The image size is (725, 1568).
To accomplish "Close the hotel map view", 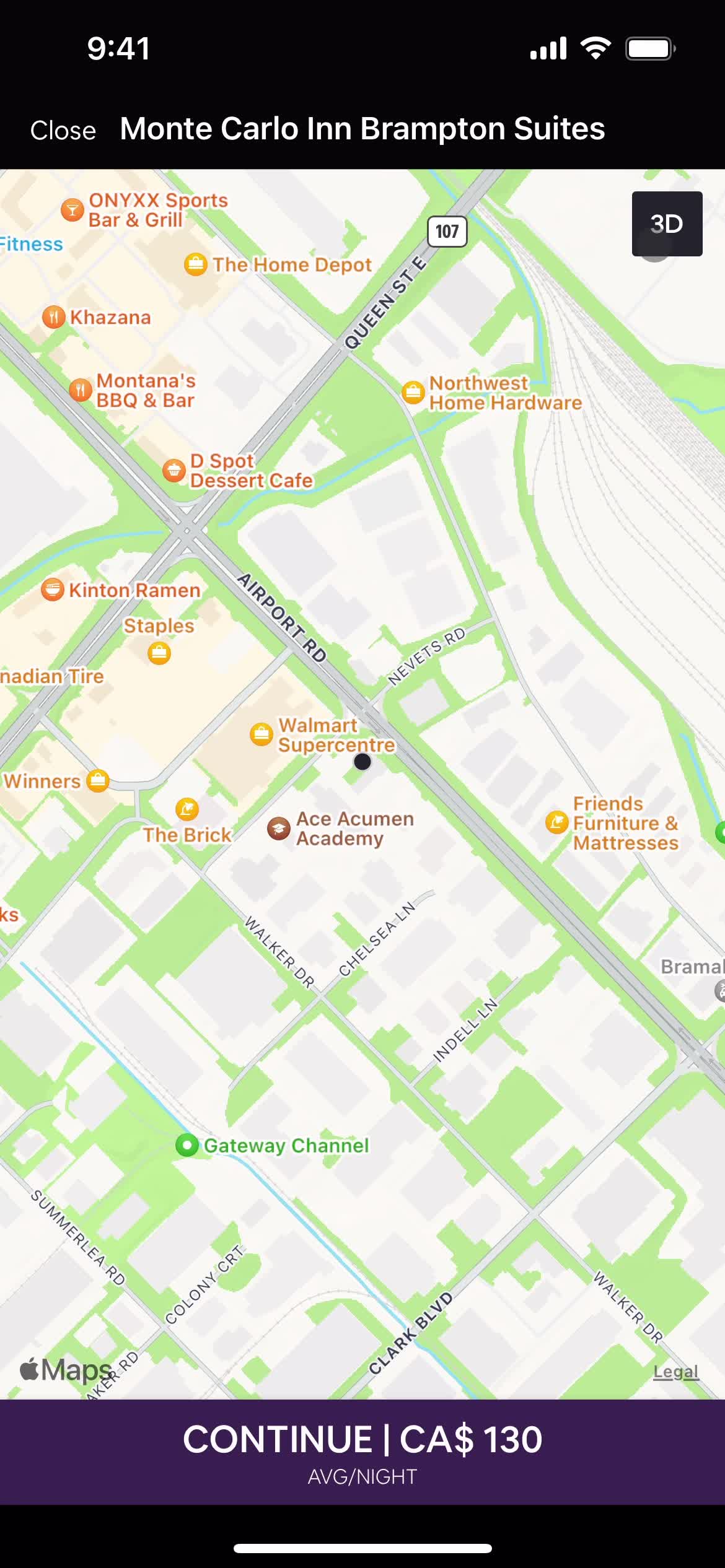I will click(63, 131).
